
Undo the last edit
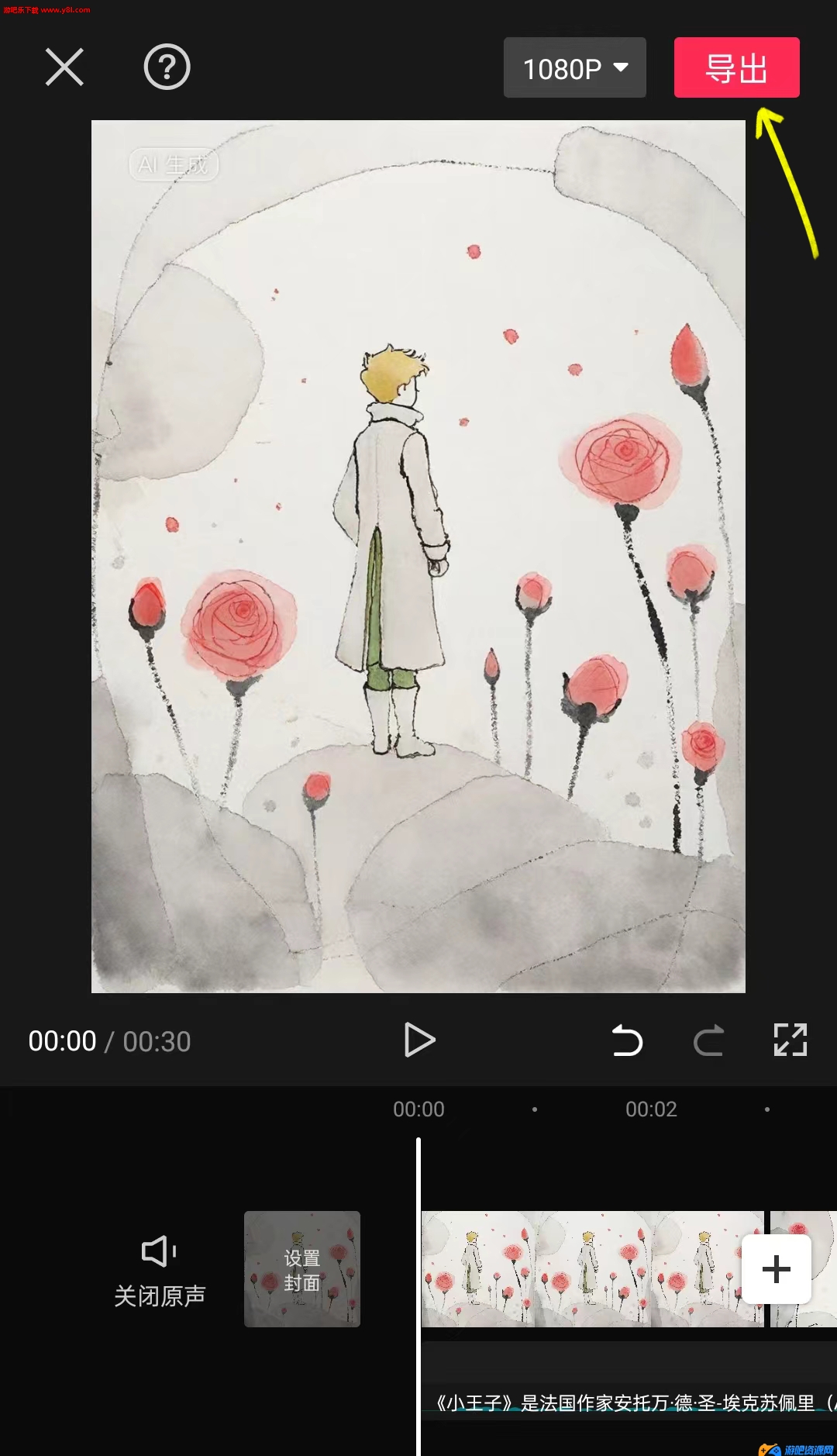pos(627,1040)
